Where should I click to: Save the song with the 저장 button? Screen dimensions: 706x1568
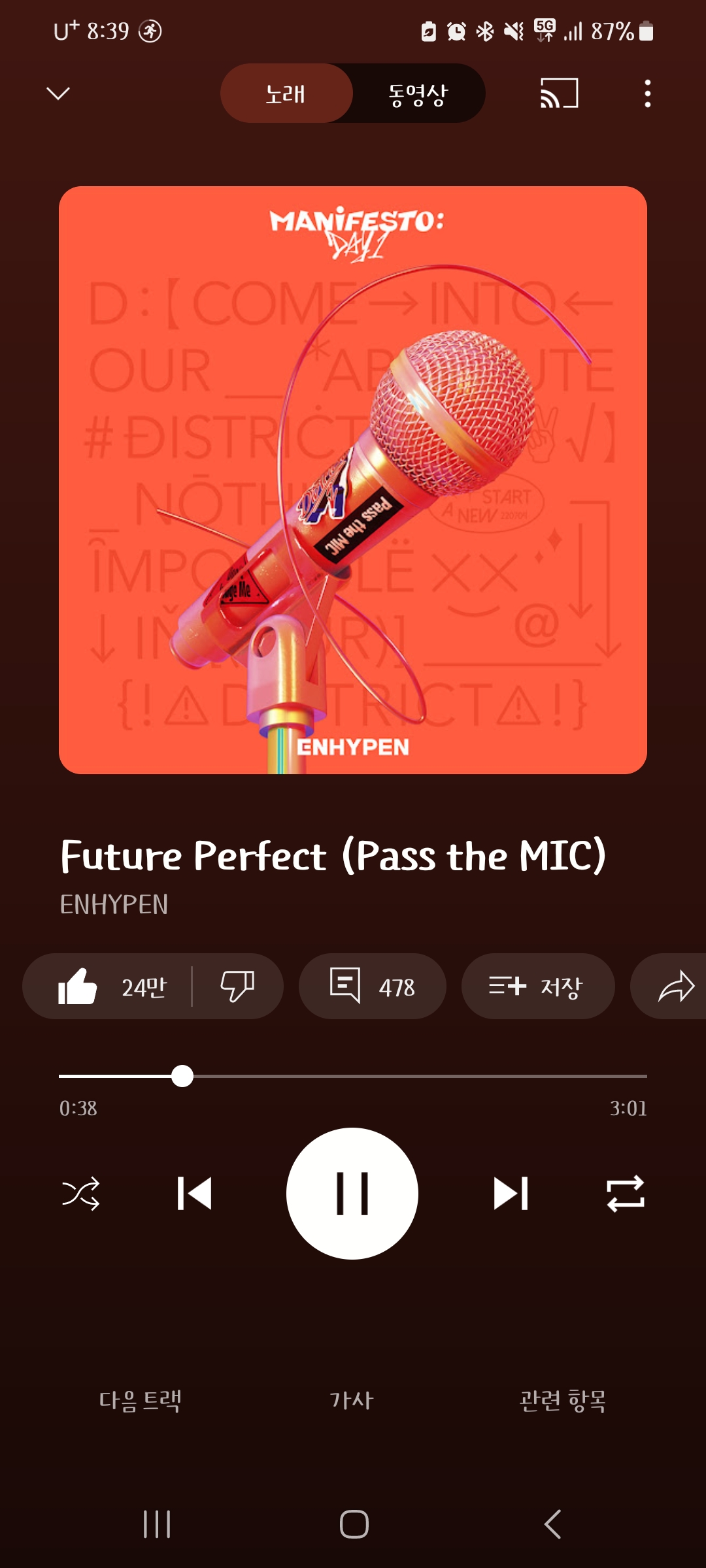pos(537,987)
